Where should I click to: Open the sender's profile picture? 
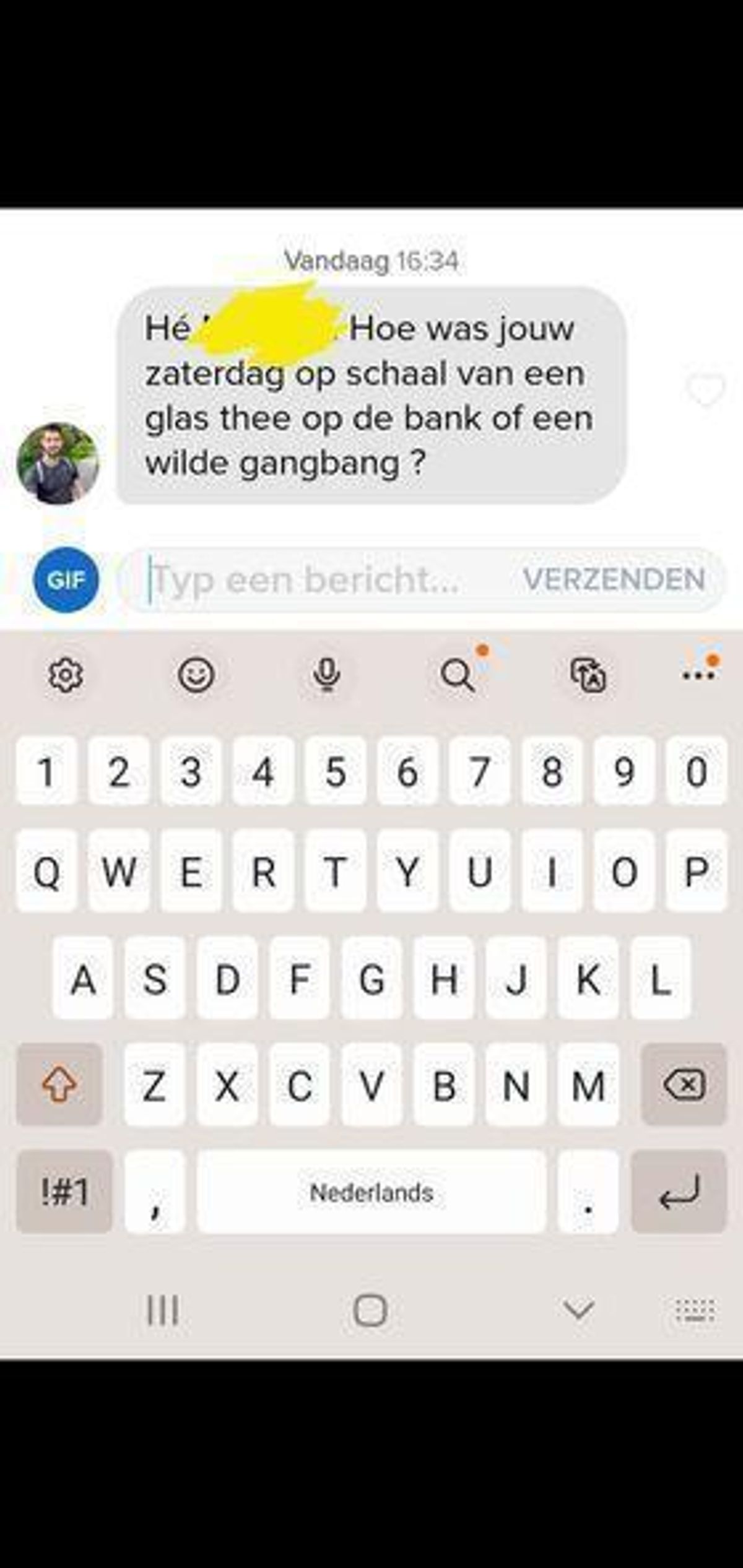pos(58,463)
